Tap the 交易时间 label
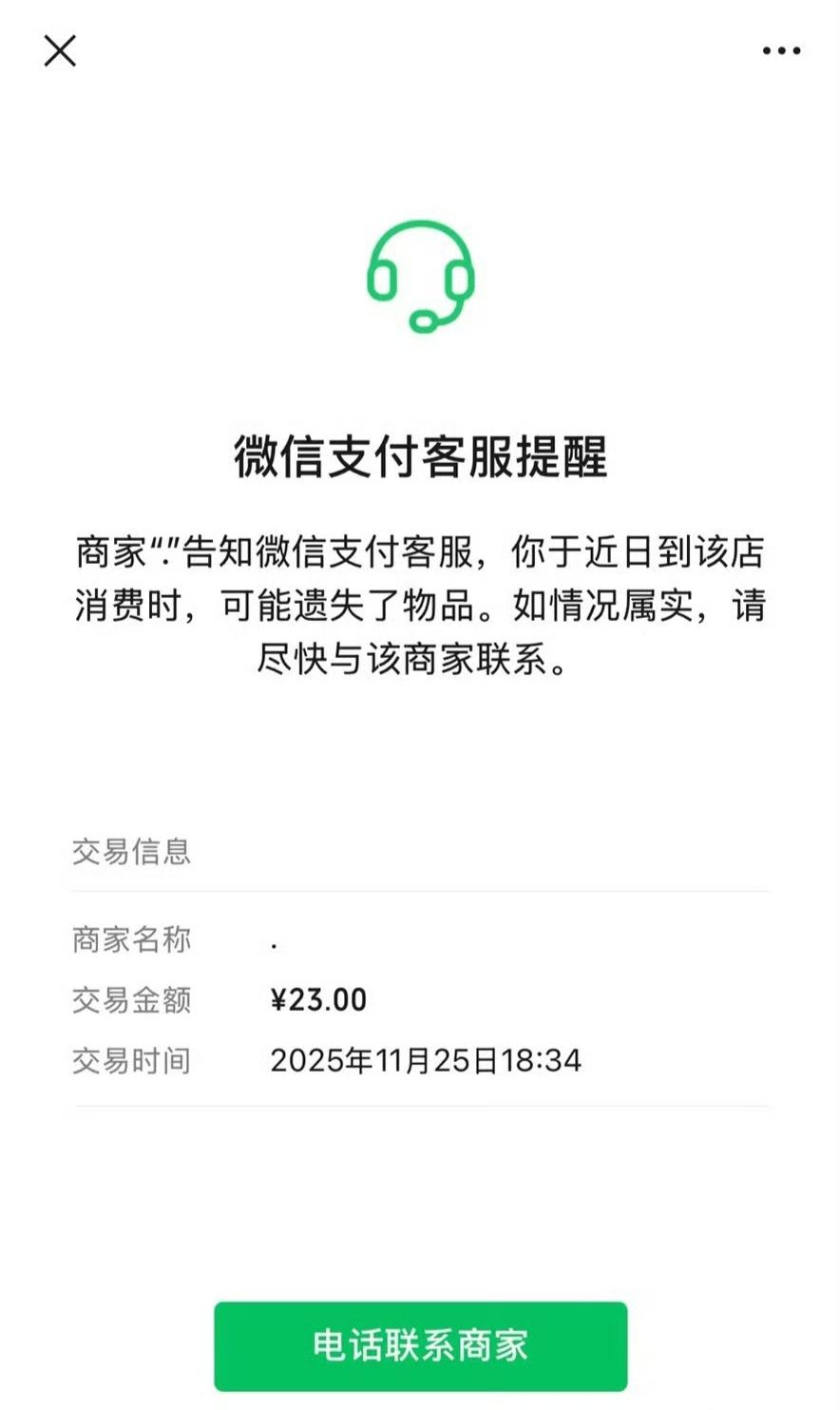This screenshot has width=840, height=1410. coord(132,1061)
